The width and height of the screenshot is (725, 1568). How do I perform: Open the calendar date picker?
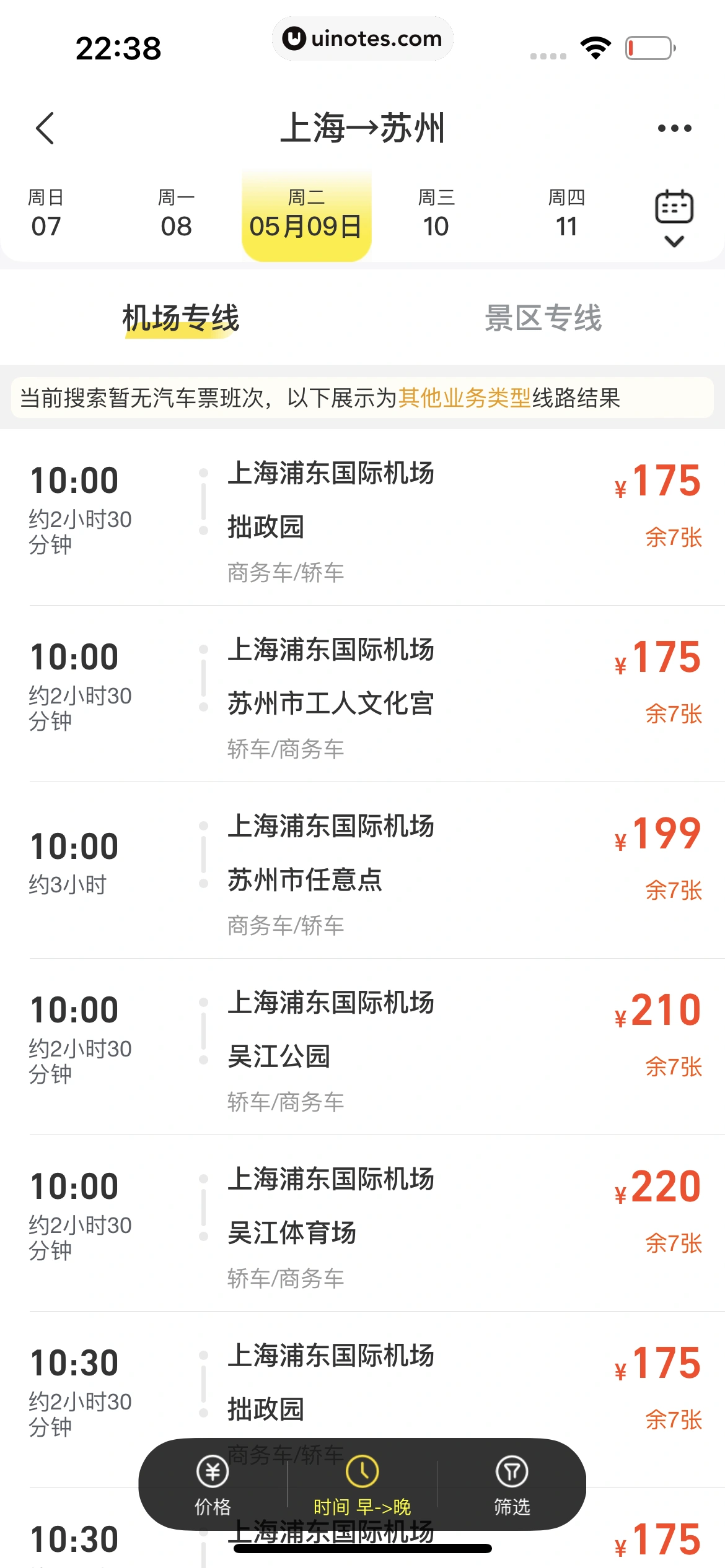[x=674, y=217]
